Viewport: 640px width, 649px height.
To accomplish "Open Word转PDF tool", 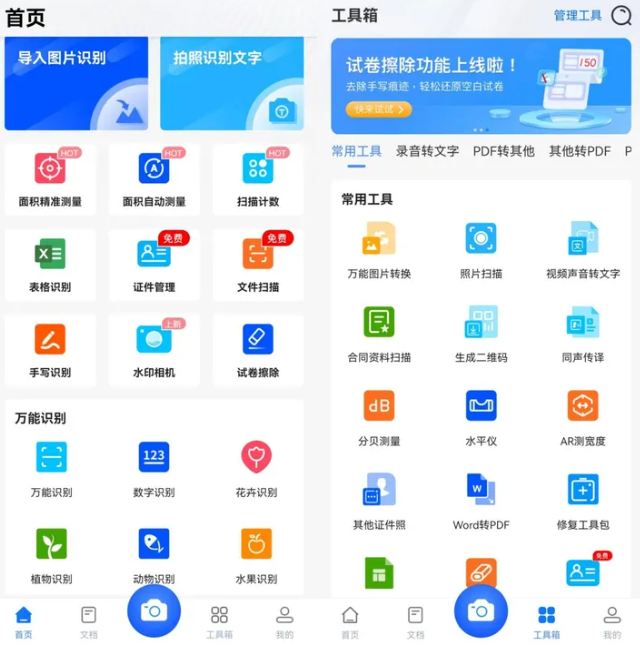I will click(x=481, y=502).
